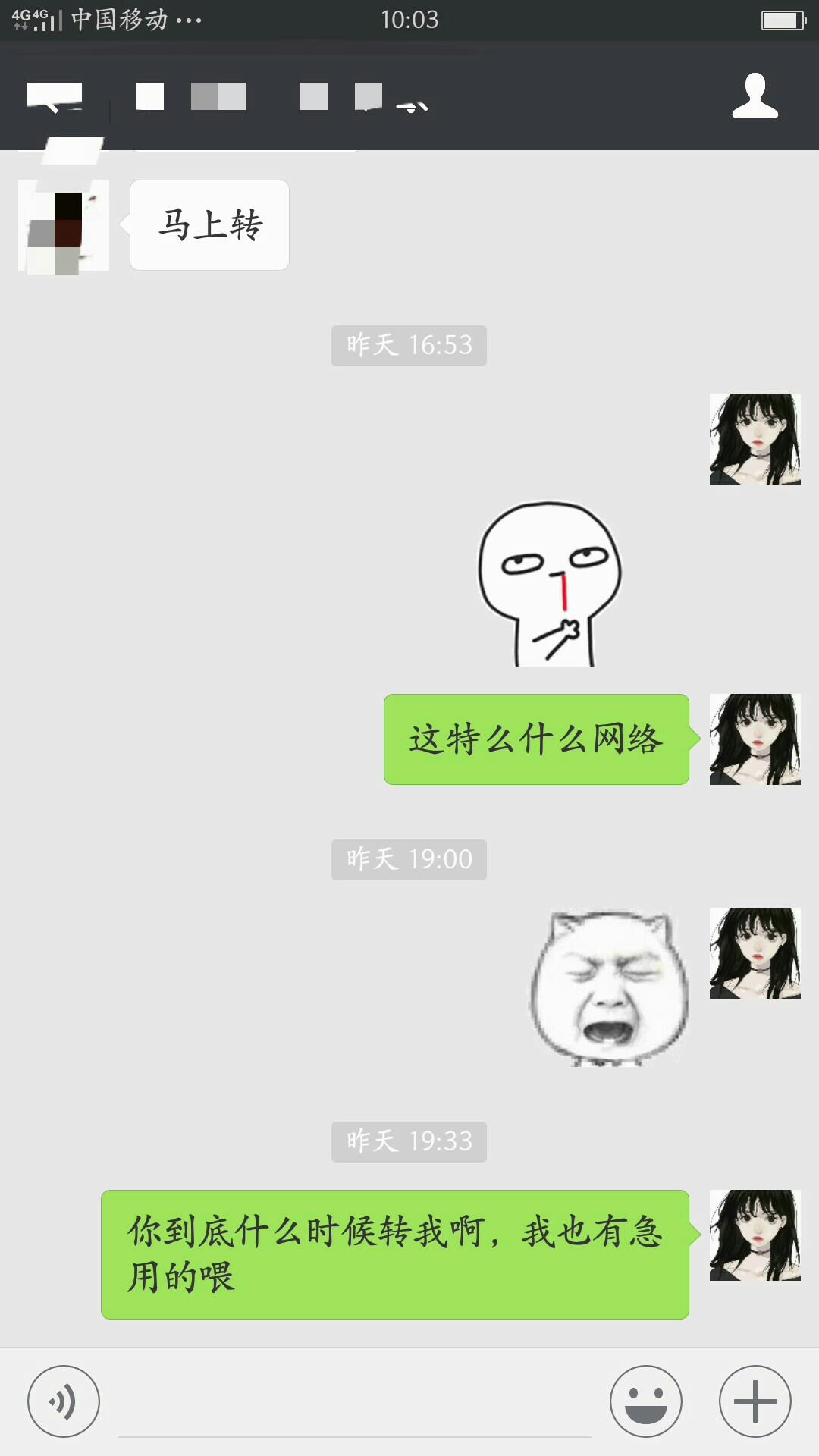Tap the message text input field
Viewport: 819px width, 1456px height.
[355, 1404]
